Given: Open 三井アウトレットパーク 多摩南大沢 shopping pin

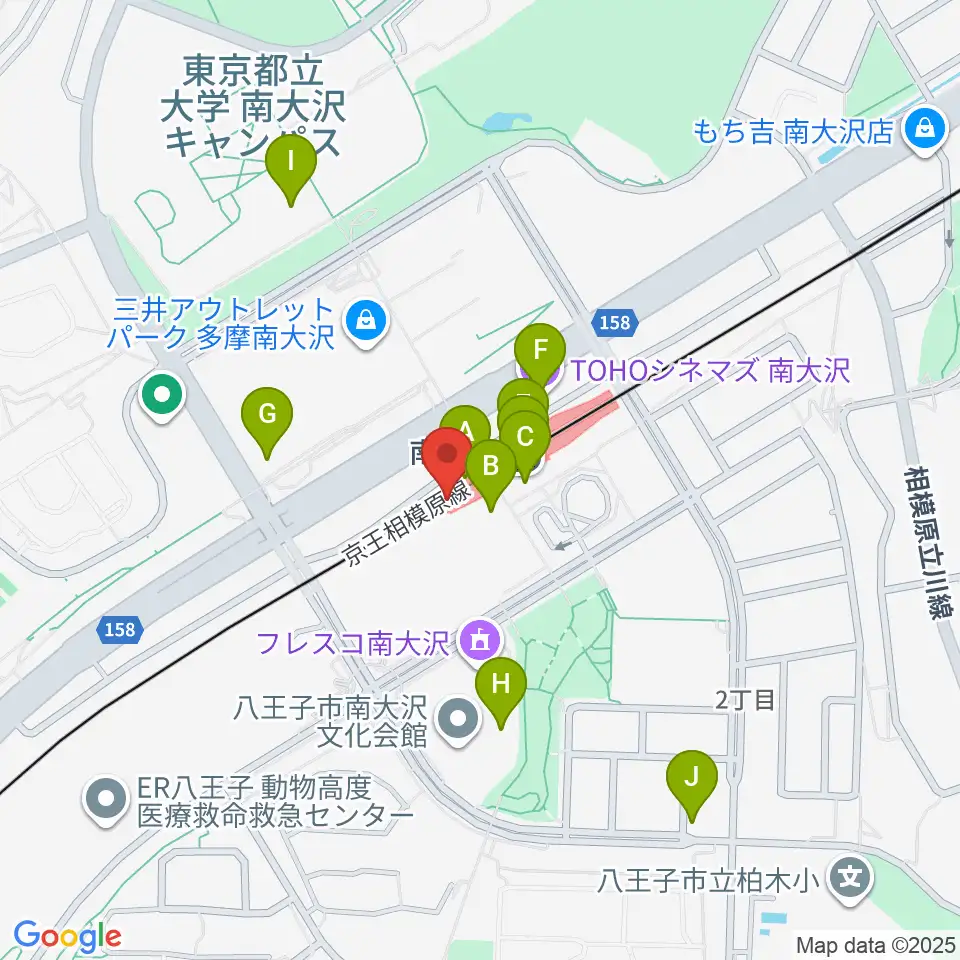Looking at the screenshot, I should click(x=366, y=322).
